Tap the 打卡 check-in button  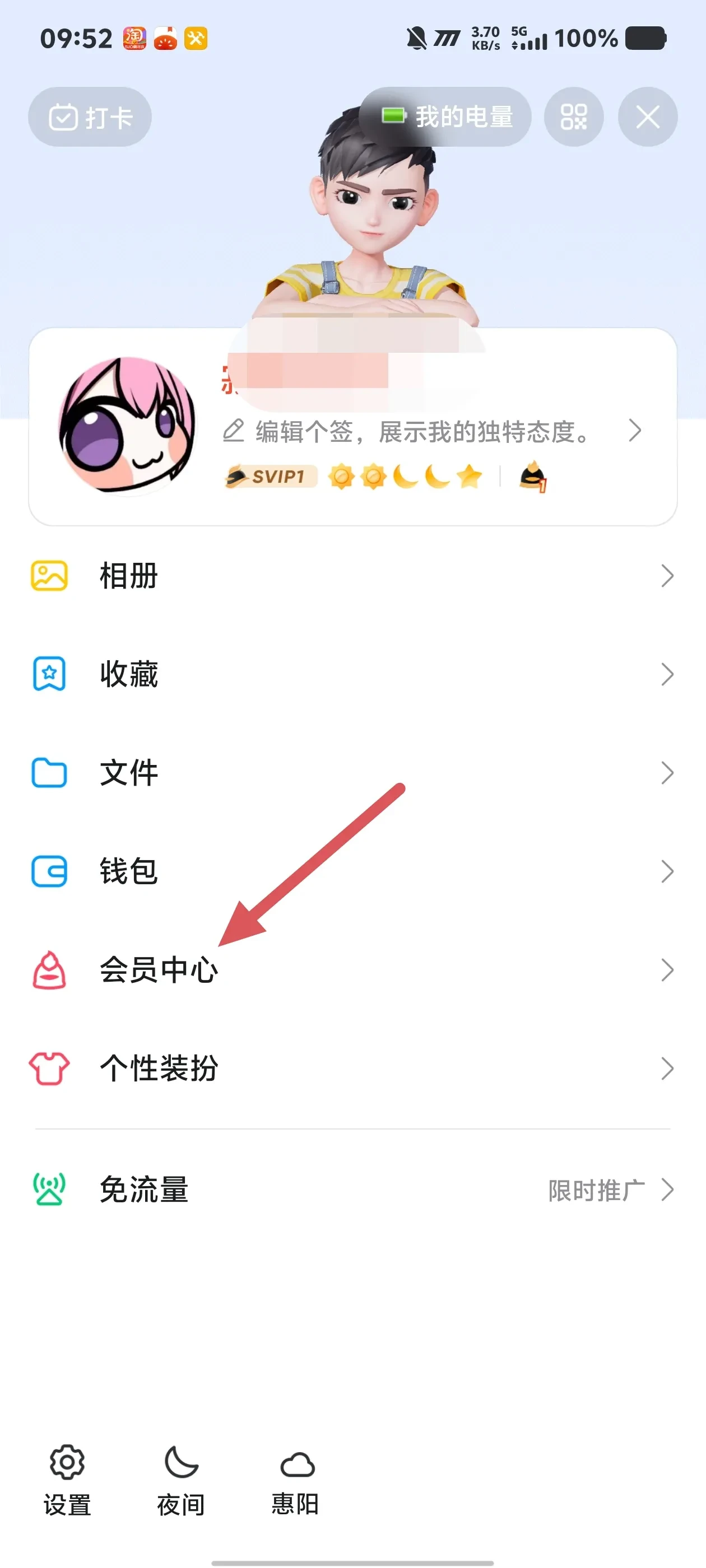coord(90,117)
